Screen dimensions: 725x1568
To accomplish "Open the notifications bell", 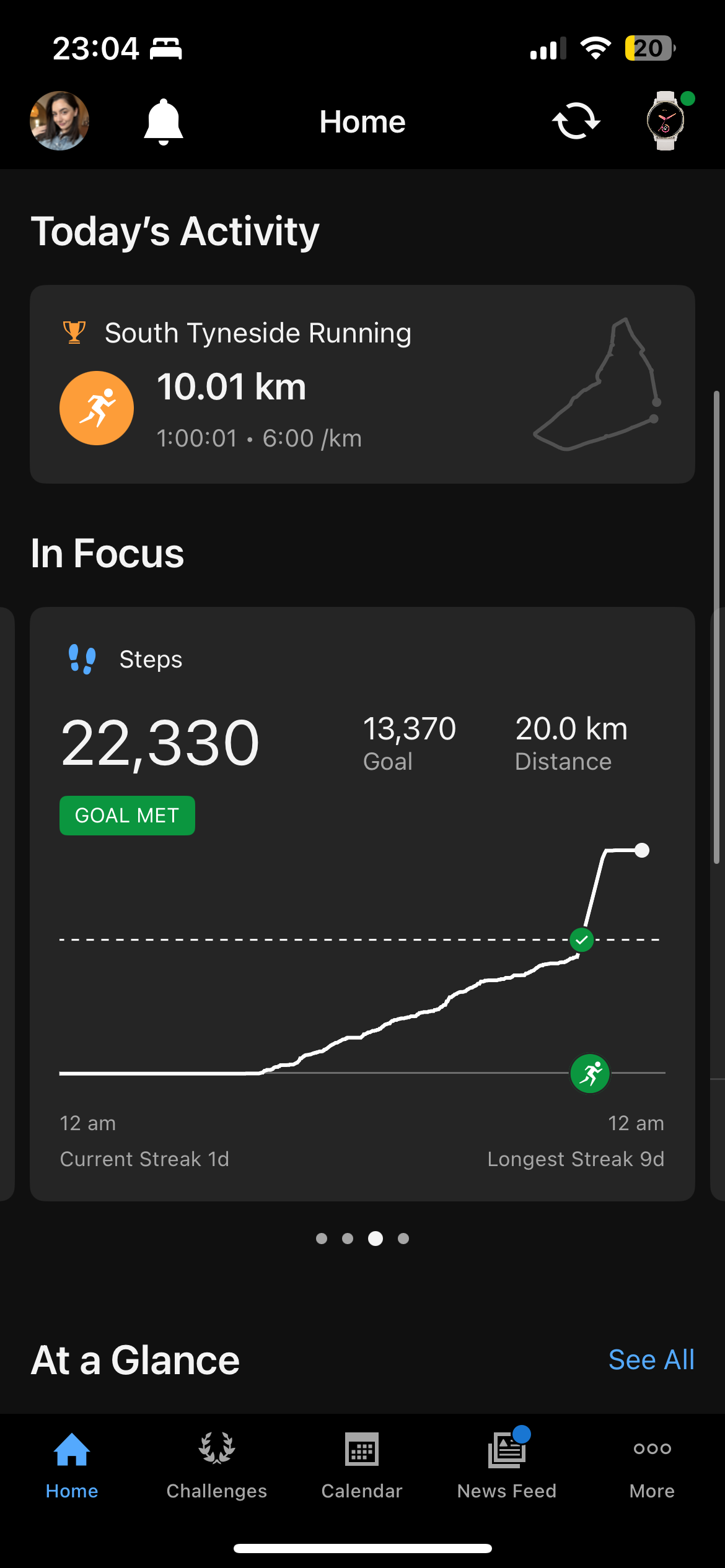I will tap(163, 121).
